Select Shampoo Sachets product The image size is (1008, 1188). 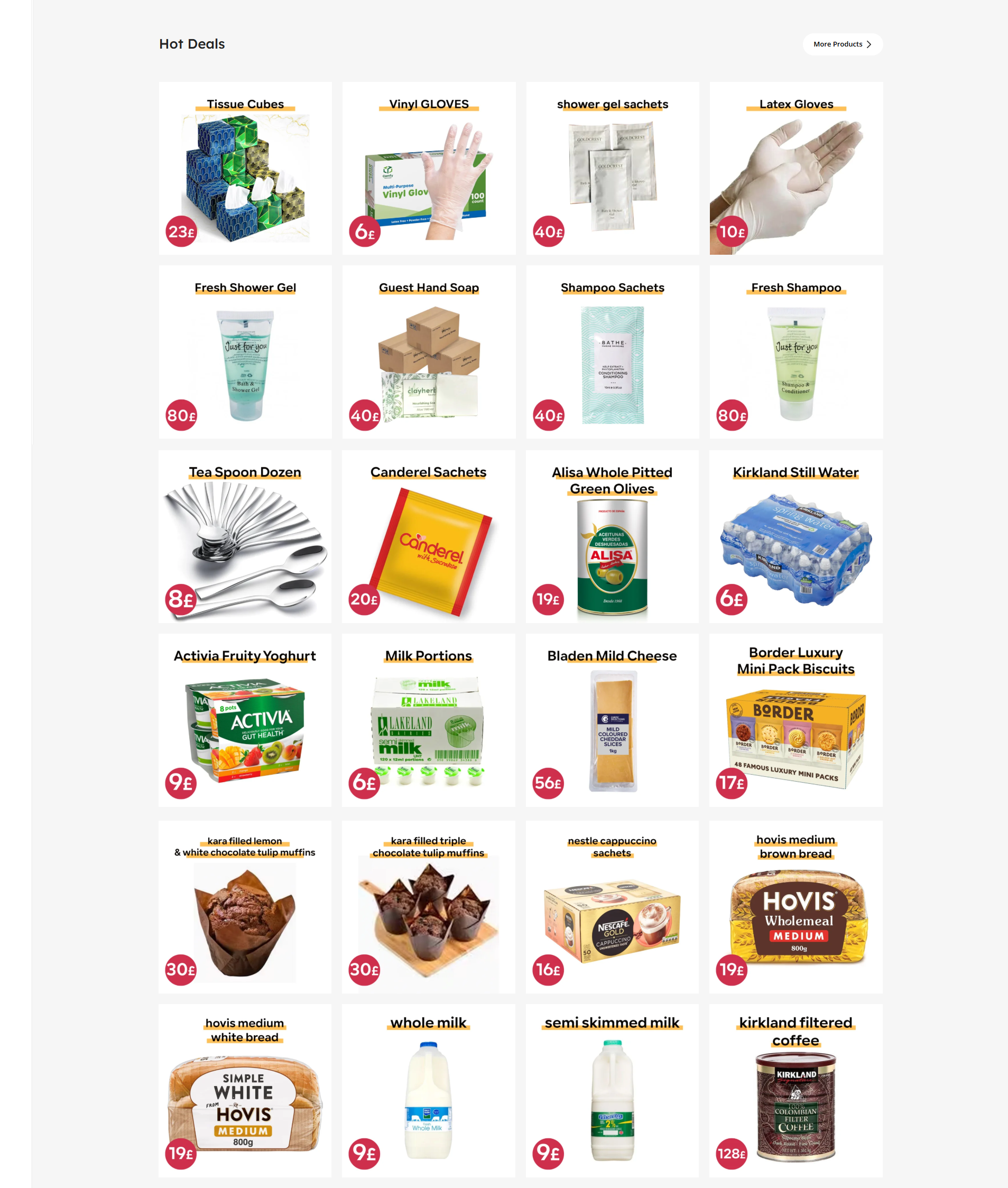pos(612,352)
